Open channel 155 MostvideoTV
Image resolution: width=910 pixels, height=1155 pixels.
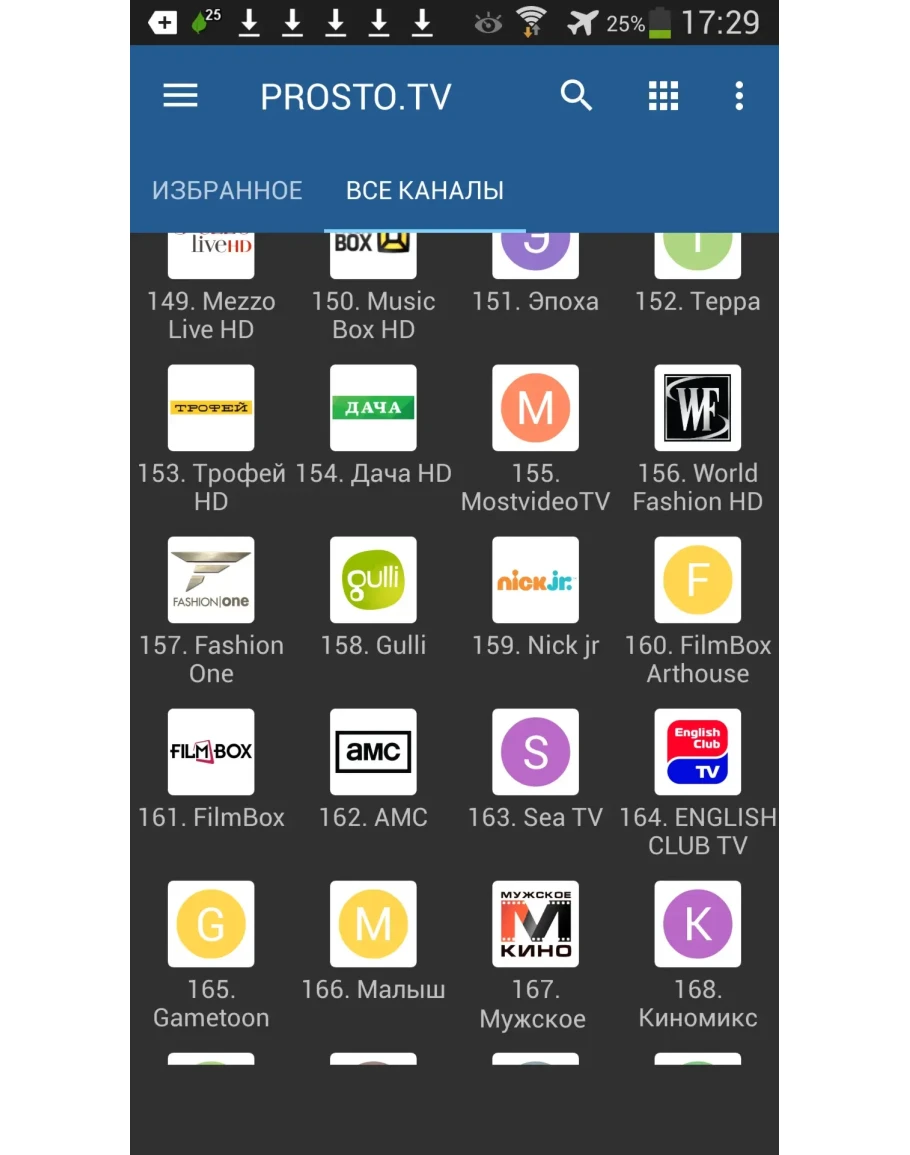coord(535,408)
